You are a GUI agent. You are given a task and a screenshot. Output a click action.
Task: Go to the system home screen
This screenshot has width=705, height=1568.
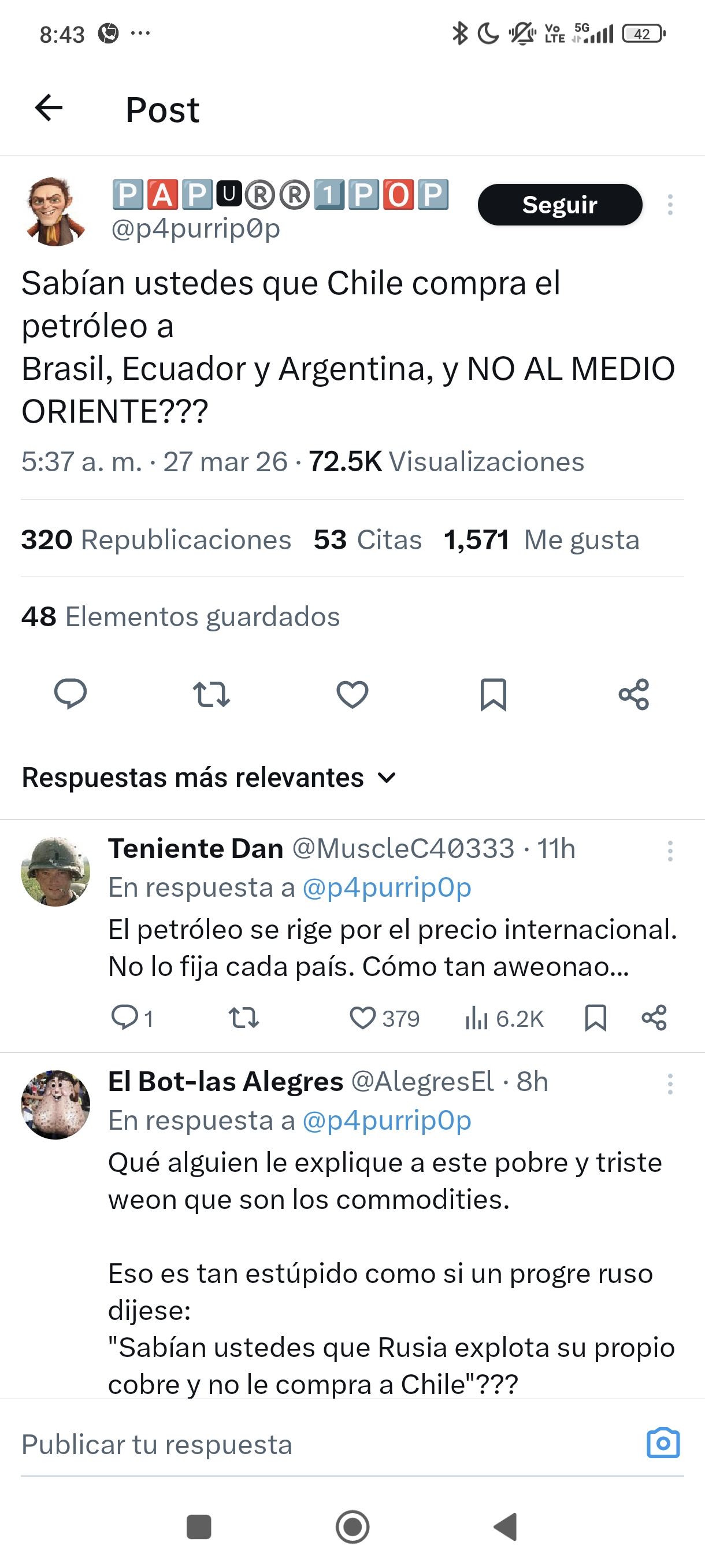352,1526
